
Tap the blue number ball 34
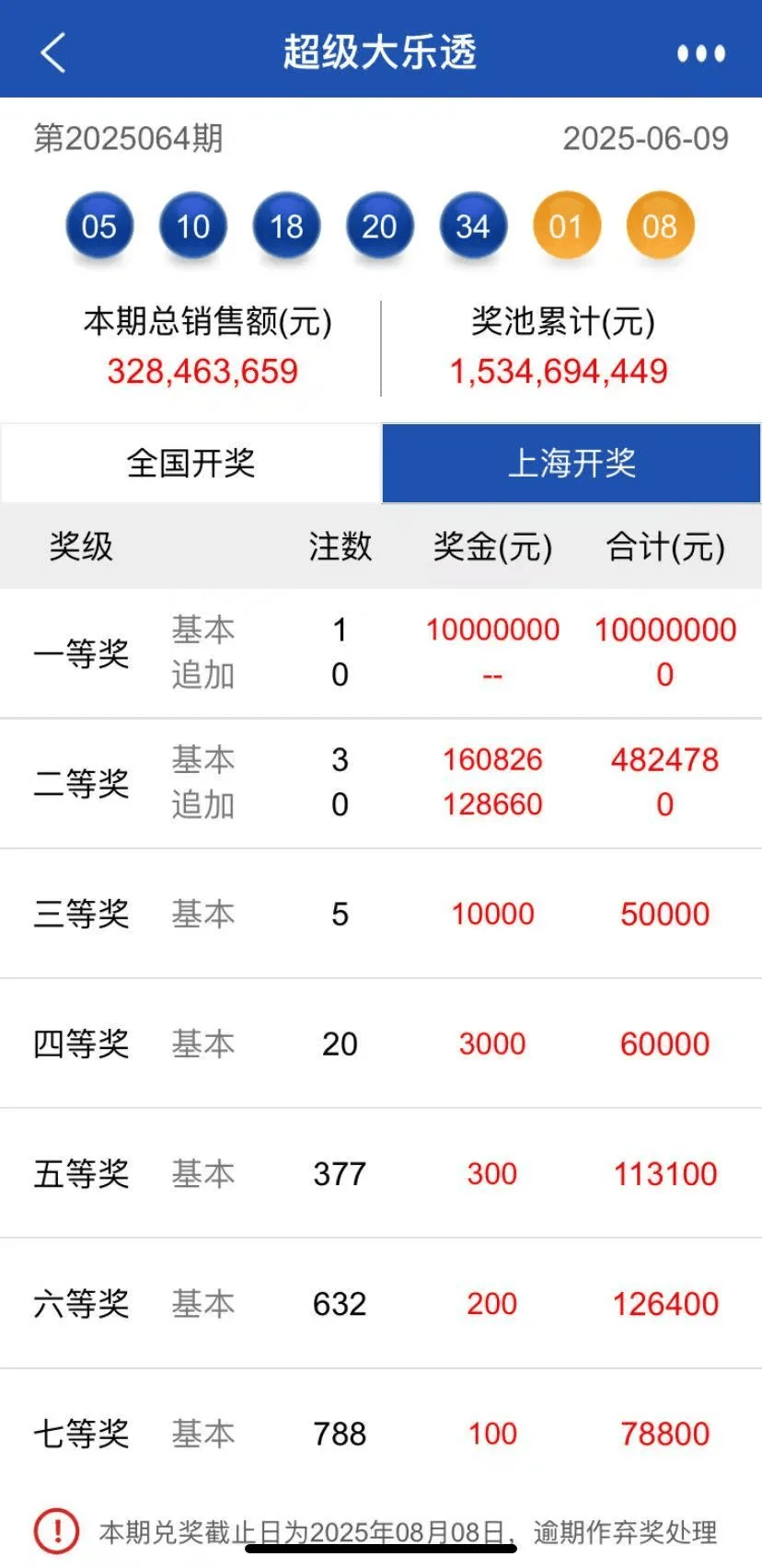pos(473,225)
